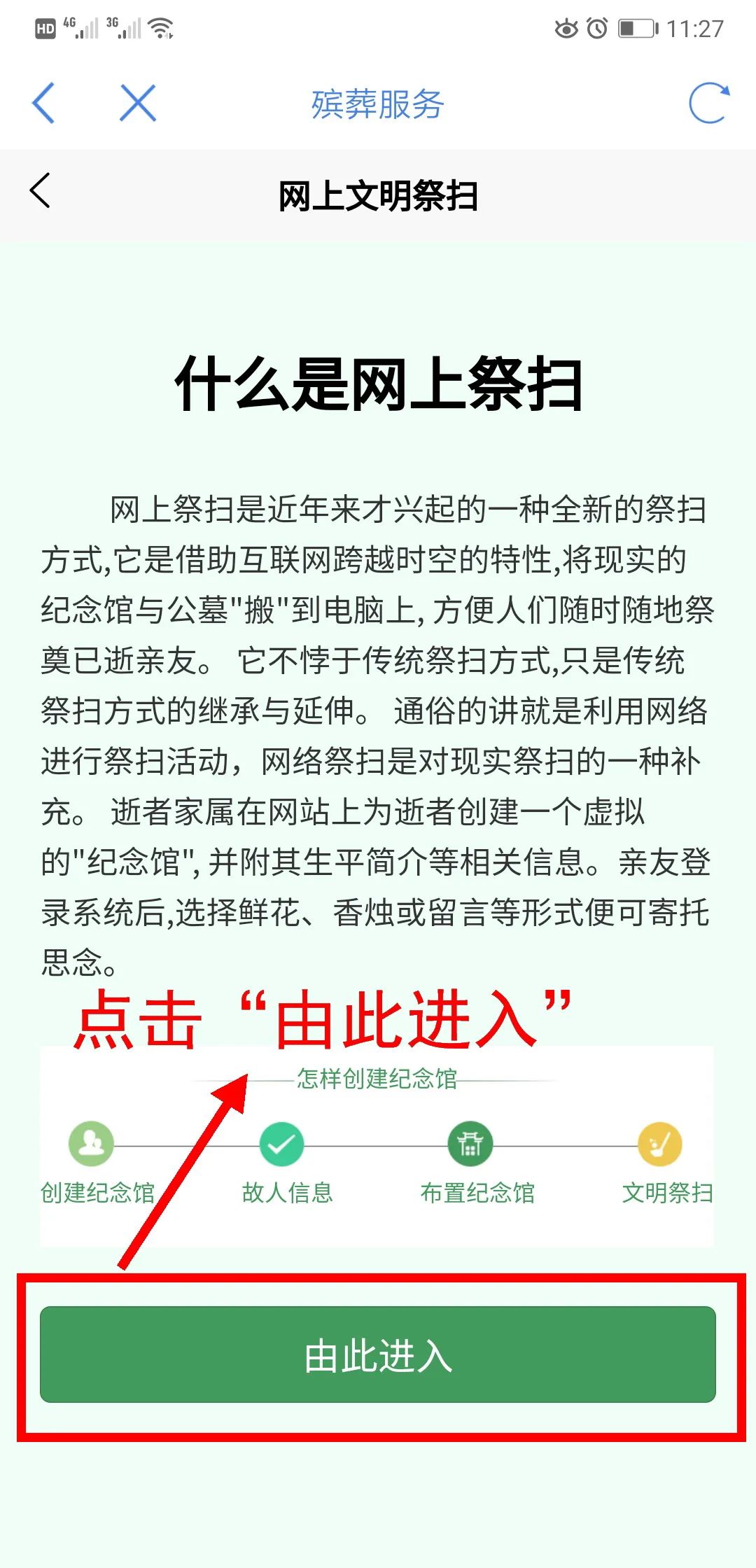Close the 殡葬服务 page
Image resolution: width=756 pixels, height=1568 pixels.
pyautogui.click(x=138, y=104)
